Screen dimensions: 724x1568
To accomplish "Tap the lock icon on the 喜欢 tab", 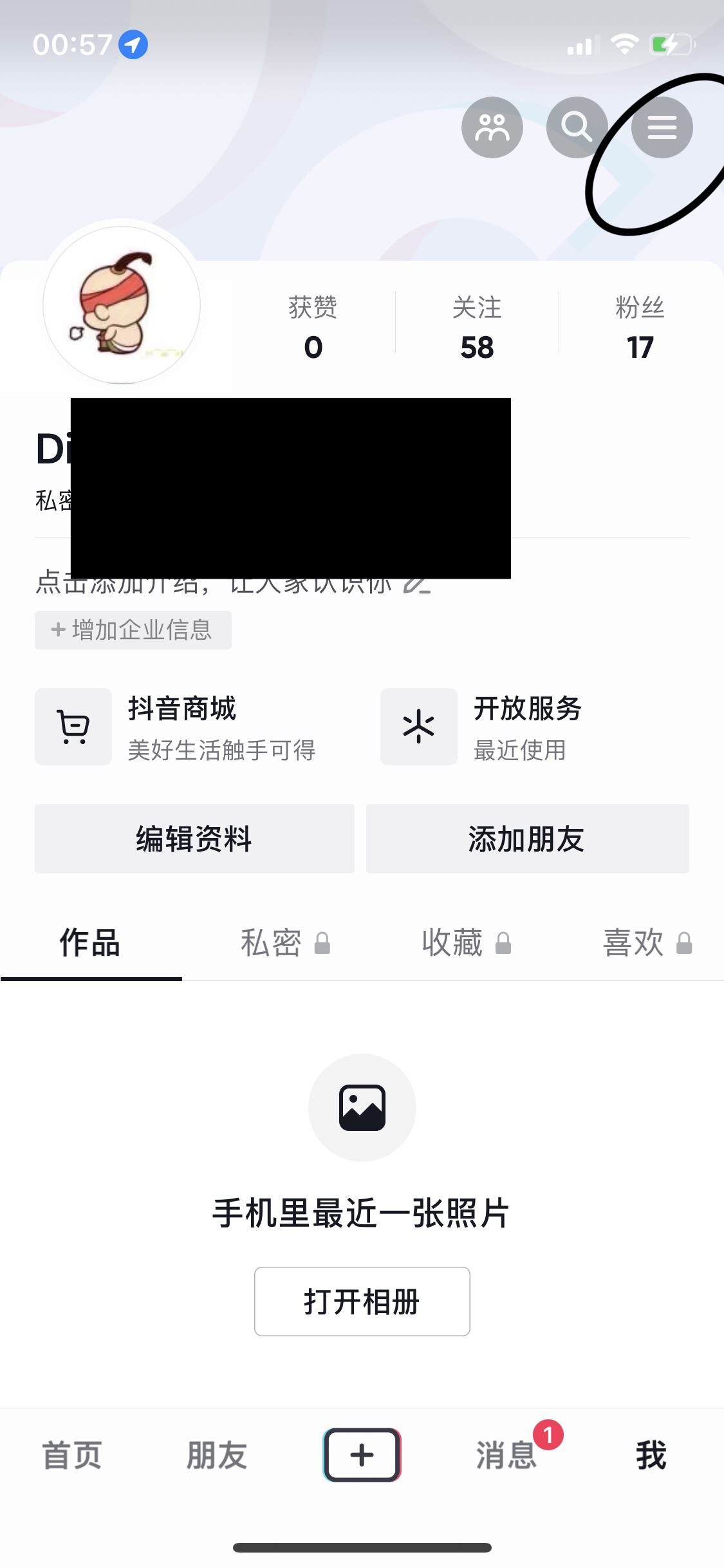I will (684, 942).
